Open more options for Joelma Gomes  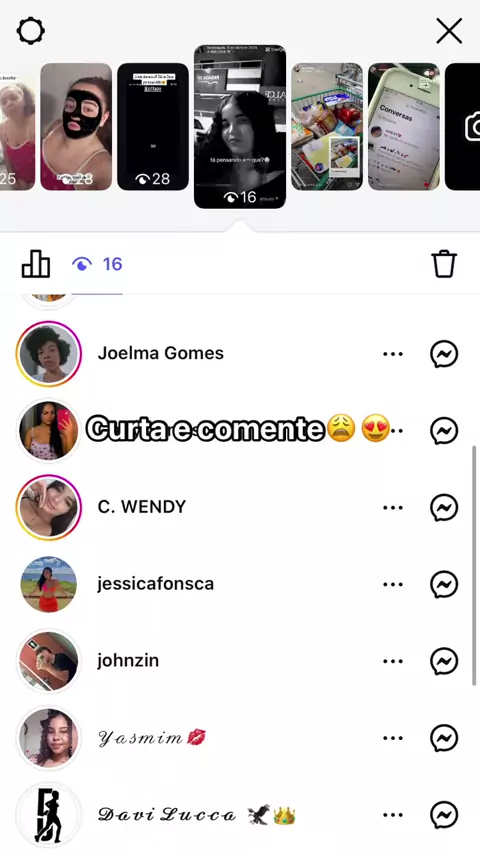tap(393, 354)
